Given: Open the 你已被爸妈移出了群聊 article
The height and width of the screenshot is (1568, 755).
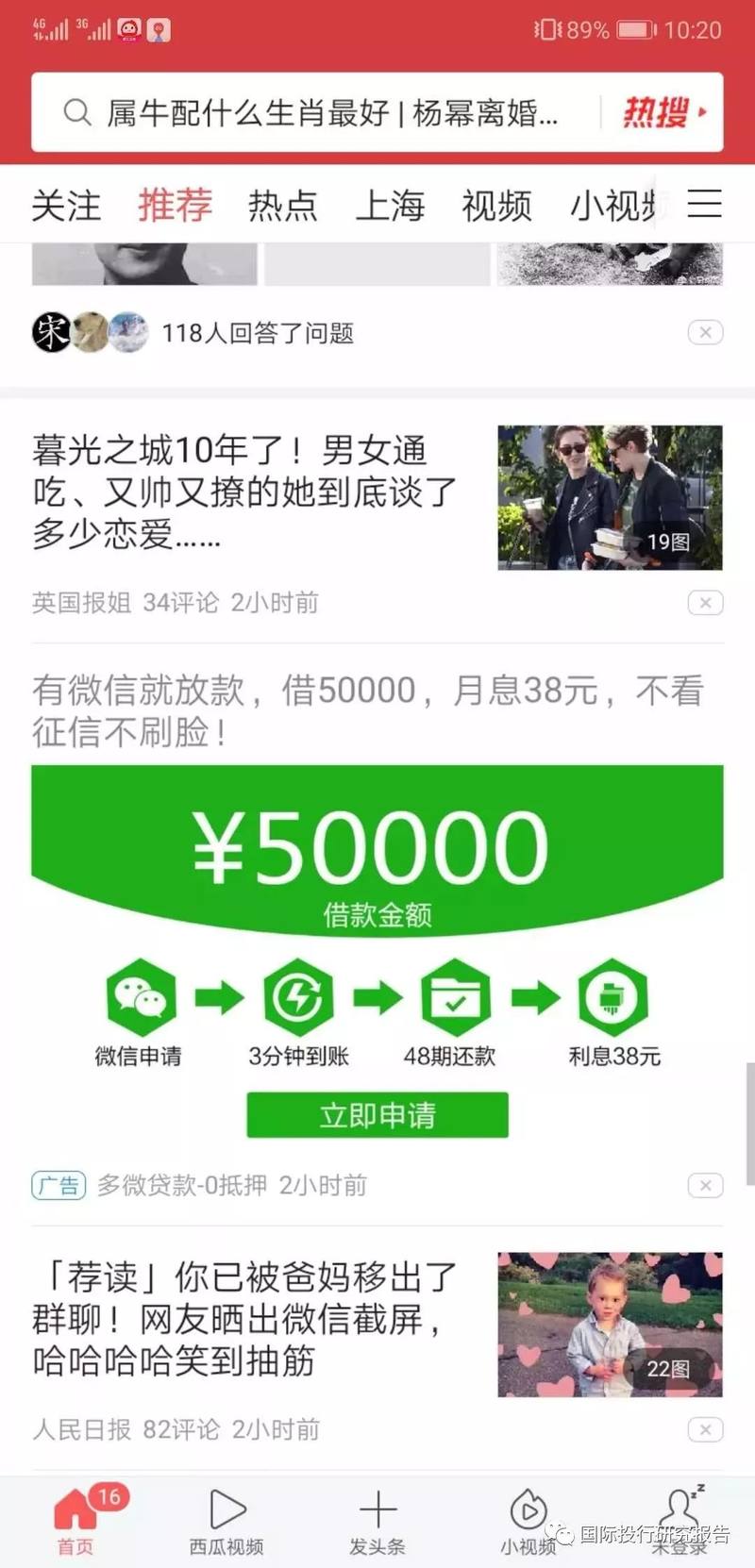Looking at the screenshot, I should (245, 1318).
